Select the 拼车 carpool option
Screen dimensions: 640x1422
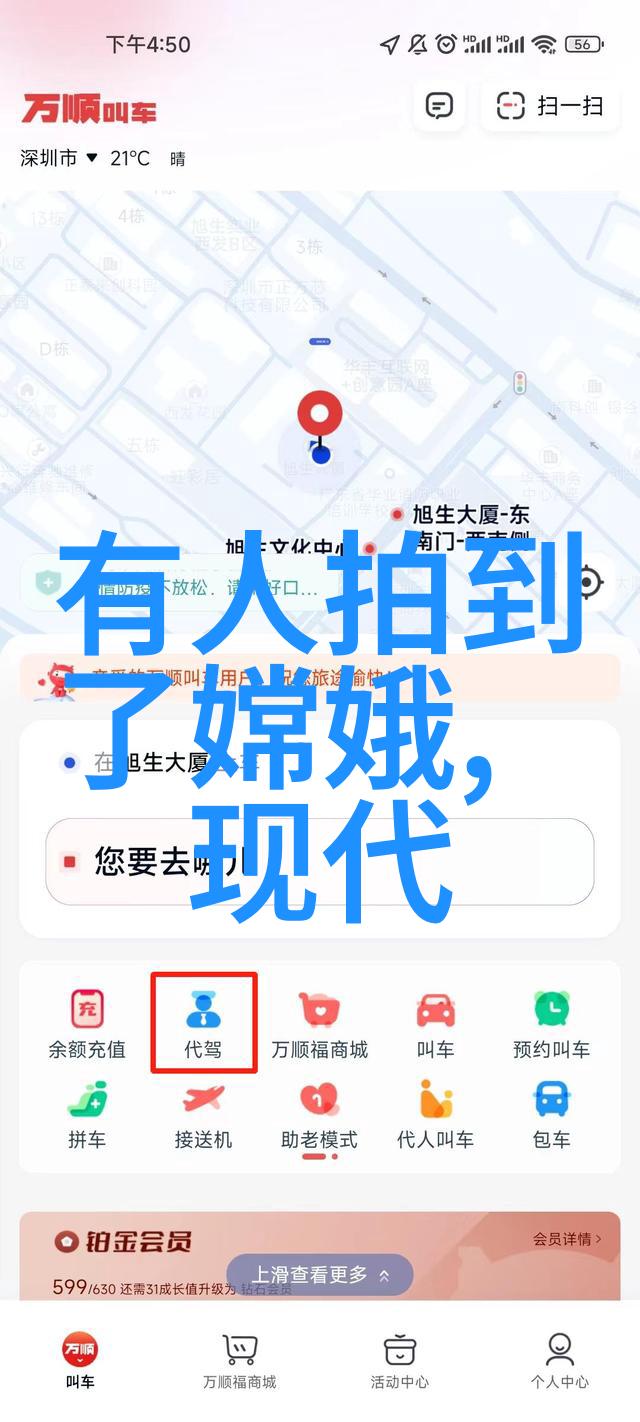[x=87, y=1114]
